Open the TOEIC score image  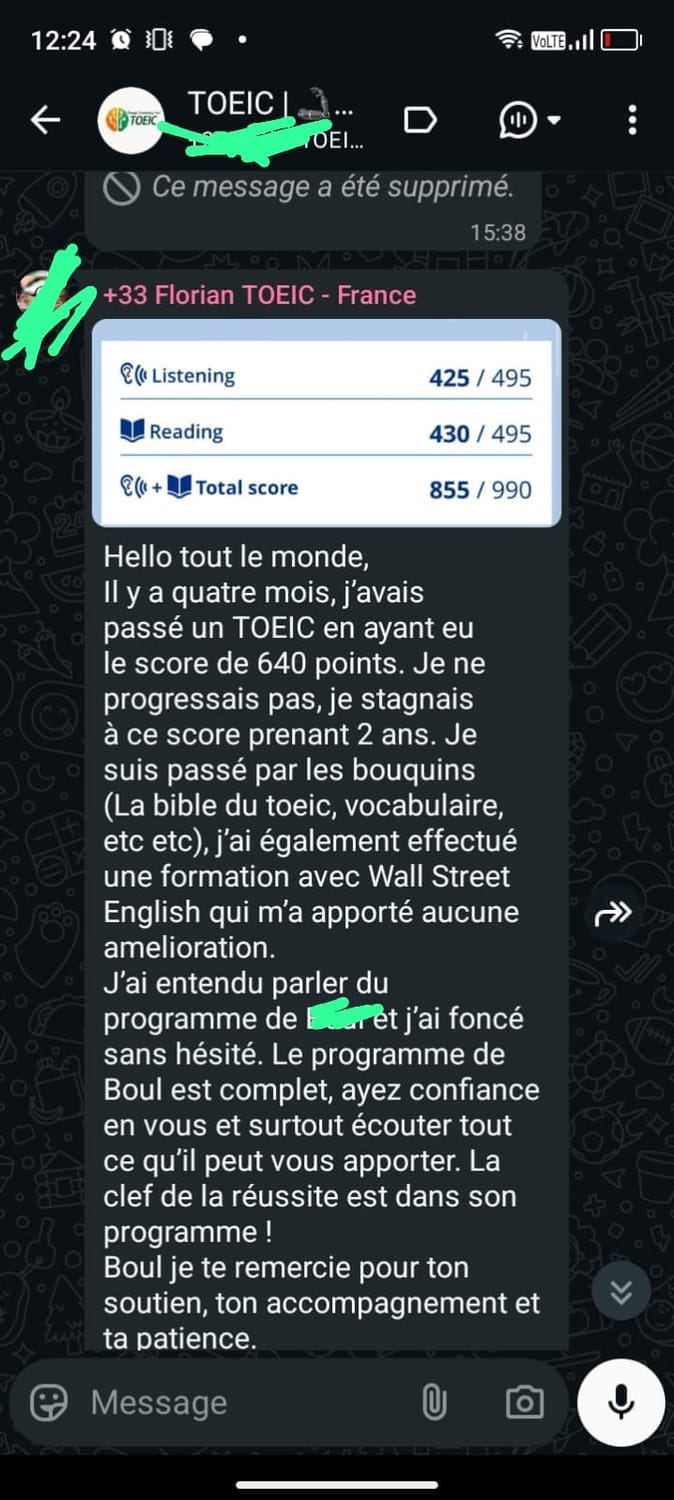pos(326,422)
